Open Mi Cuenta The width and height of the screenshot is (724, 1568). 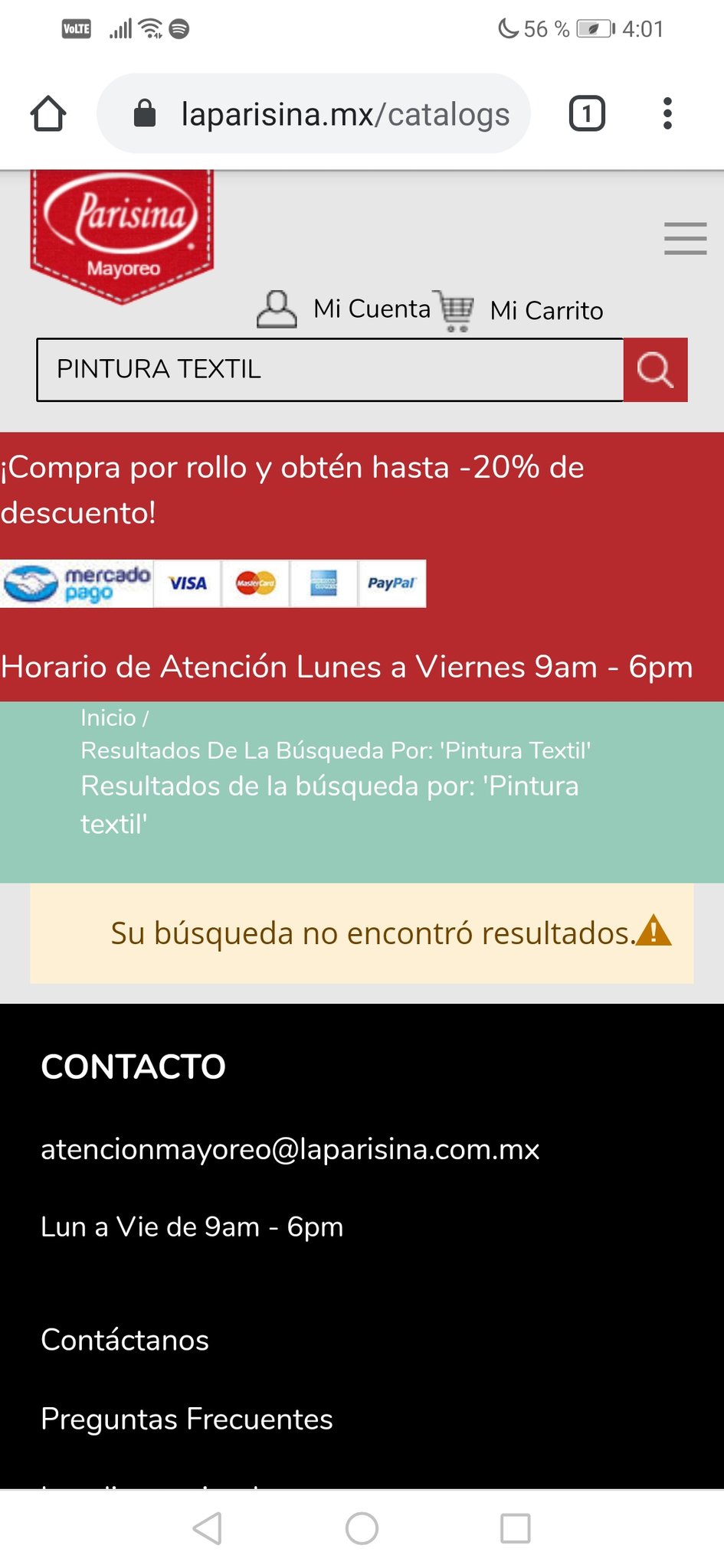click(x=343, y=309)
